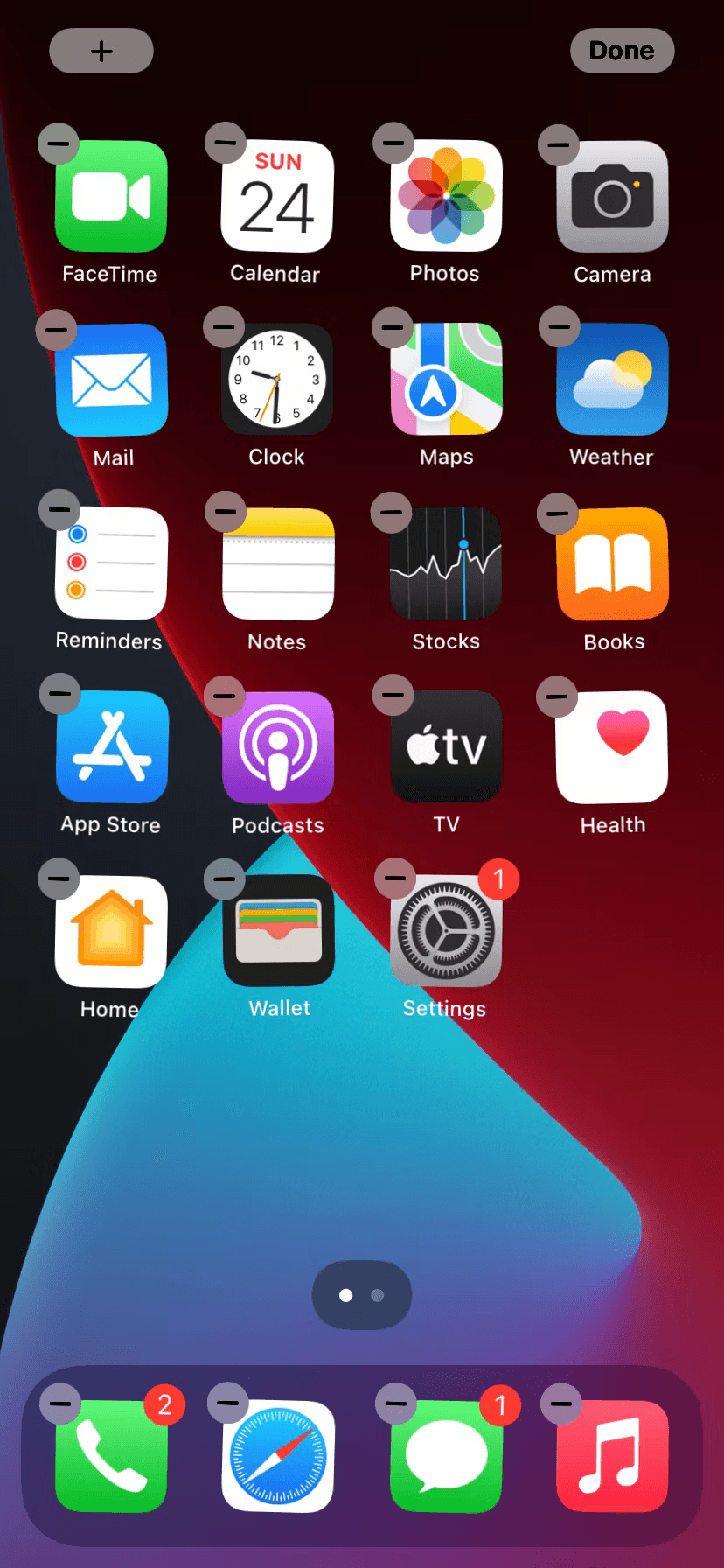
Task: Tap the minus badge on the Clock app
Action: 224,327
